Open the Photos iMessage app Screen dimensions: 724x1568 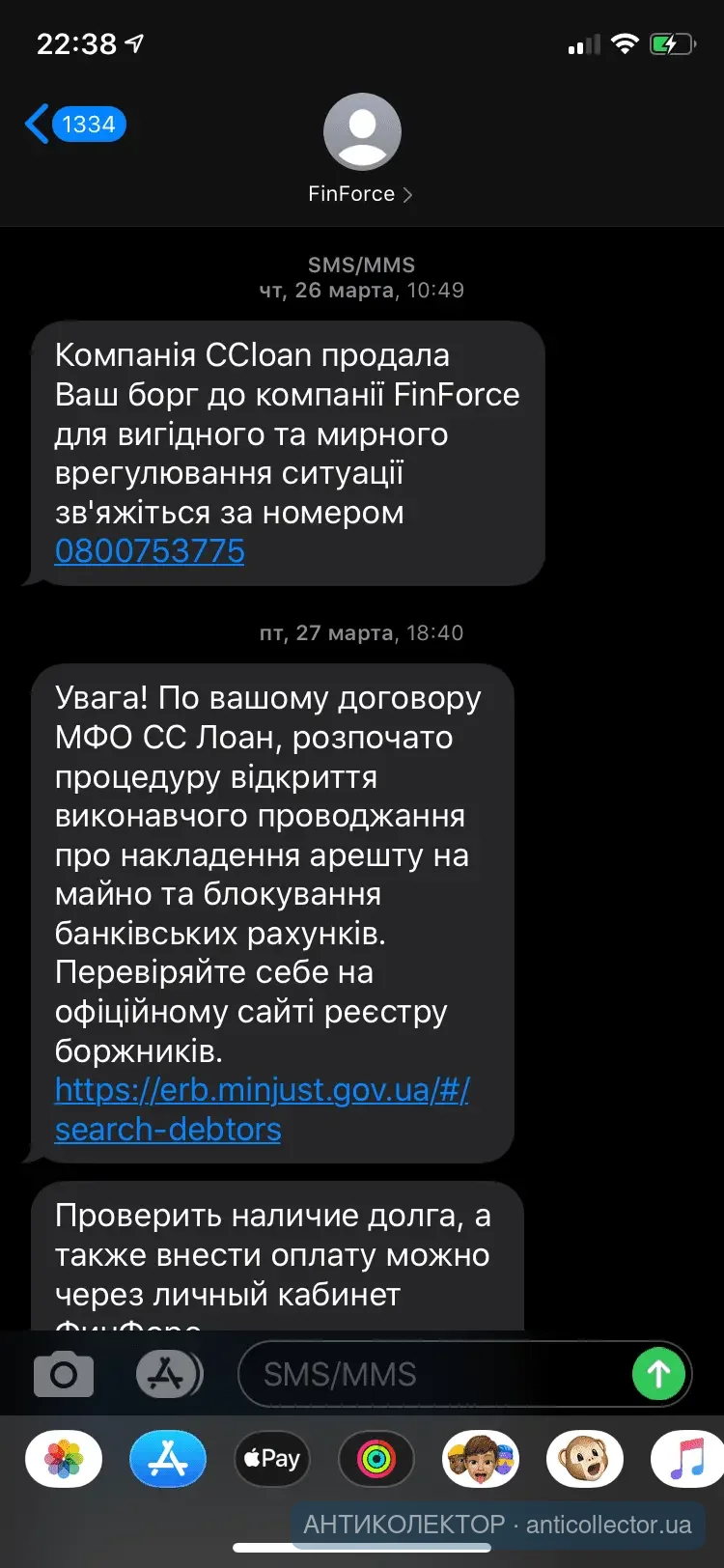64,1458
